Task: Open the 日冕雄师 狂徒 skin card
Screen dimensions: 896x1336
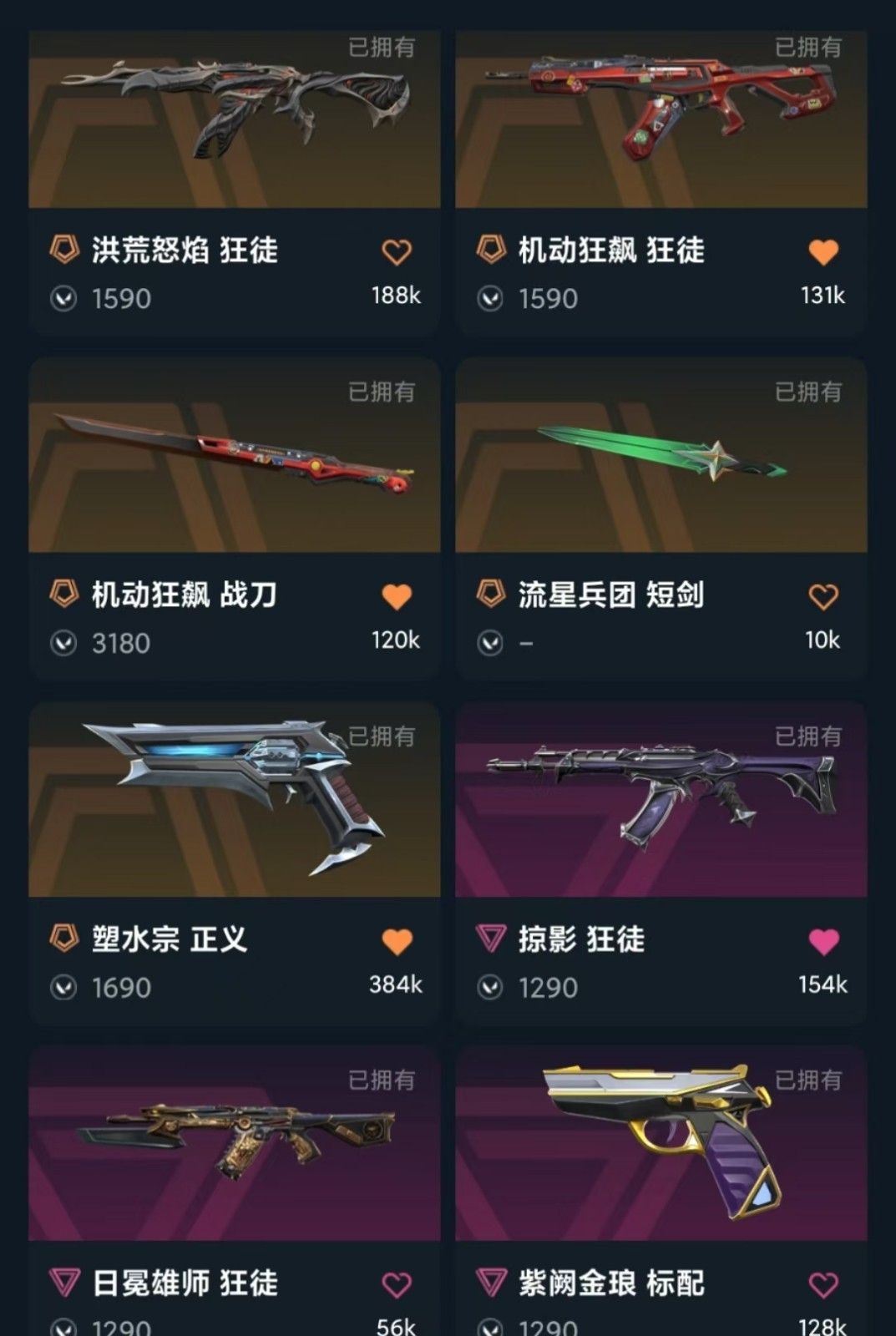Action: 234,1144
